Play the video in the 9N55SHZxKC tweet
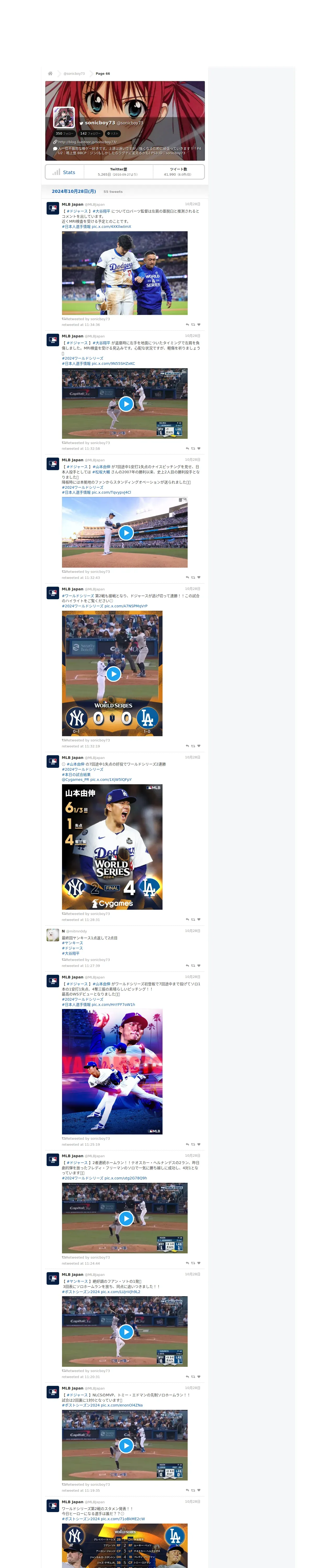The width and height of the screenshot is (336, 1568). point(126,403)
